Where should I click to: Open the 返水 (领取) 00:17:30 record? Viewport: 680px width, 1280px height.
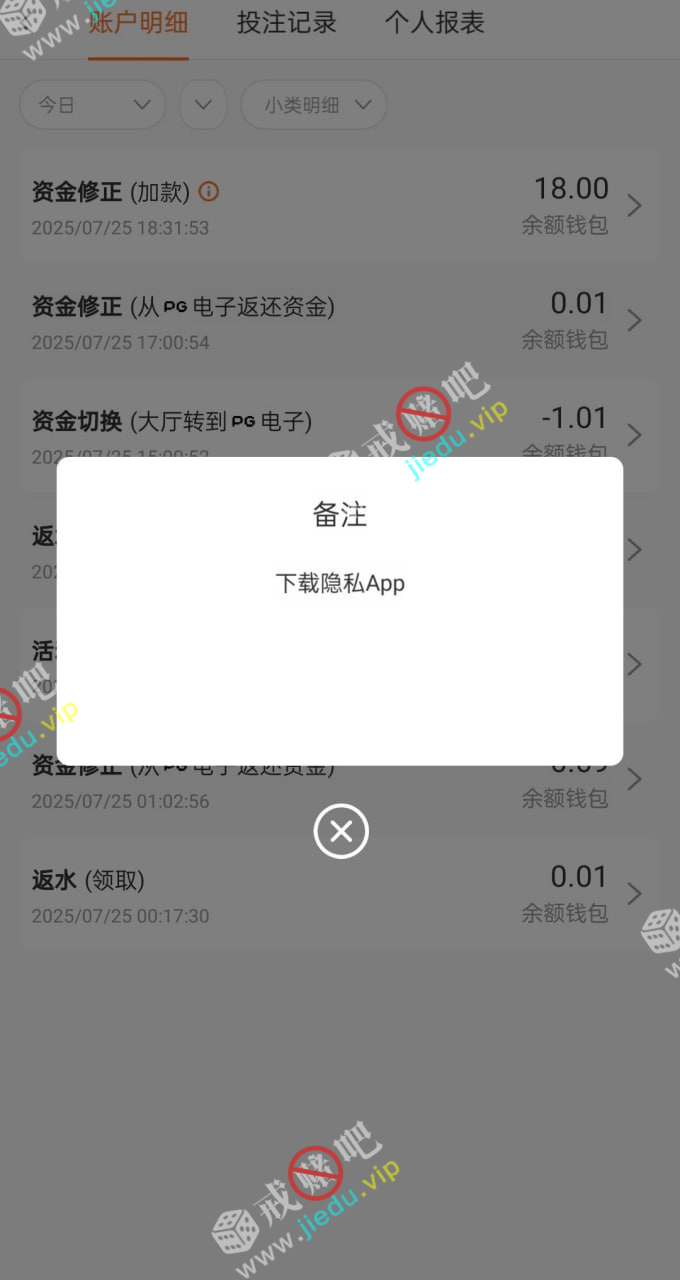(x=340, y=894)
